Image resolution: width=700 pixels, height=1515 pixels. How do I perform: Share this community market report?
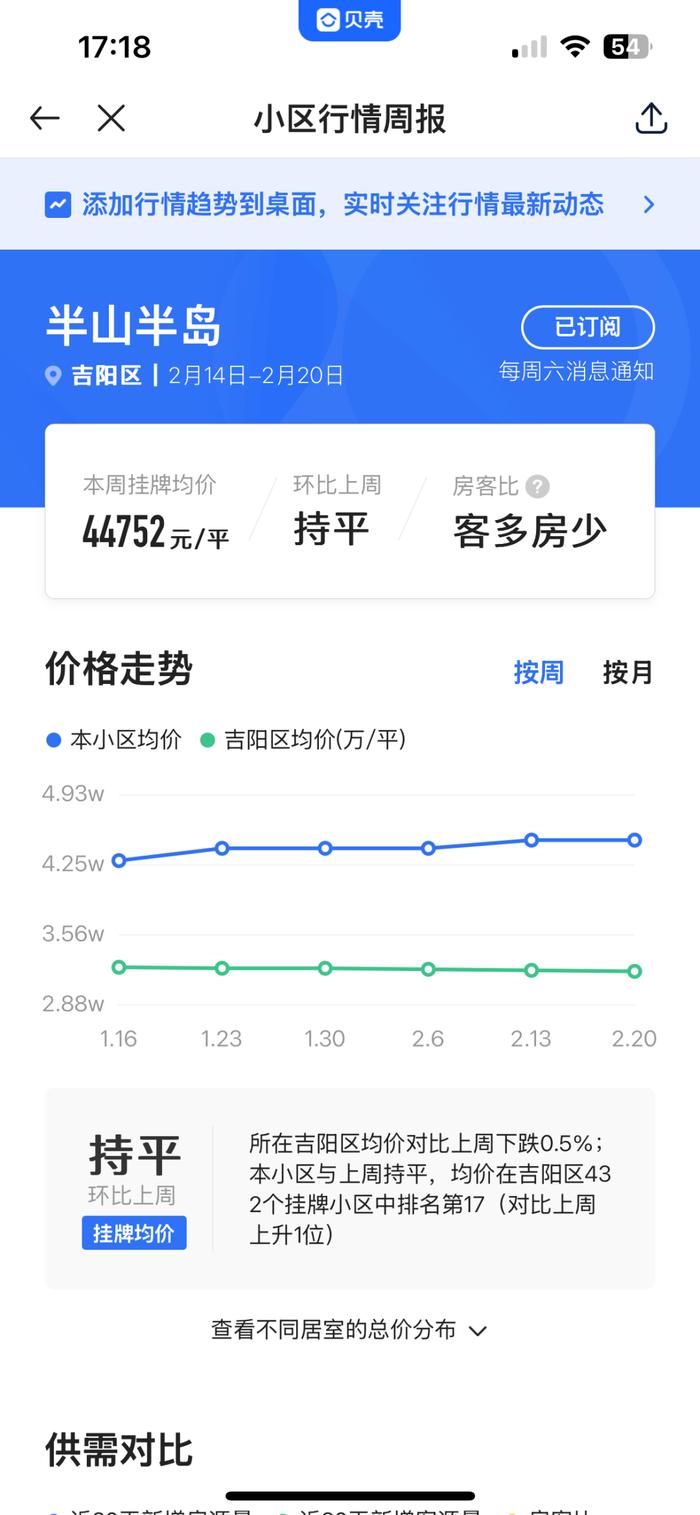pos(651,118)
